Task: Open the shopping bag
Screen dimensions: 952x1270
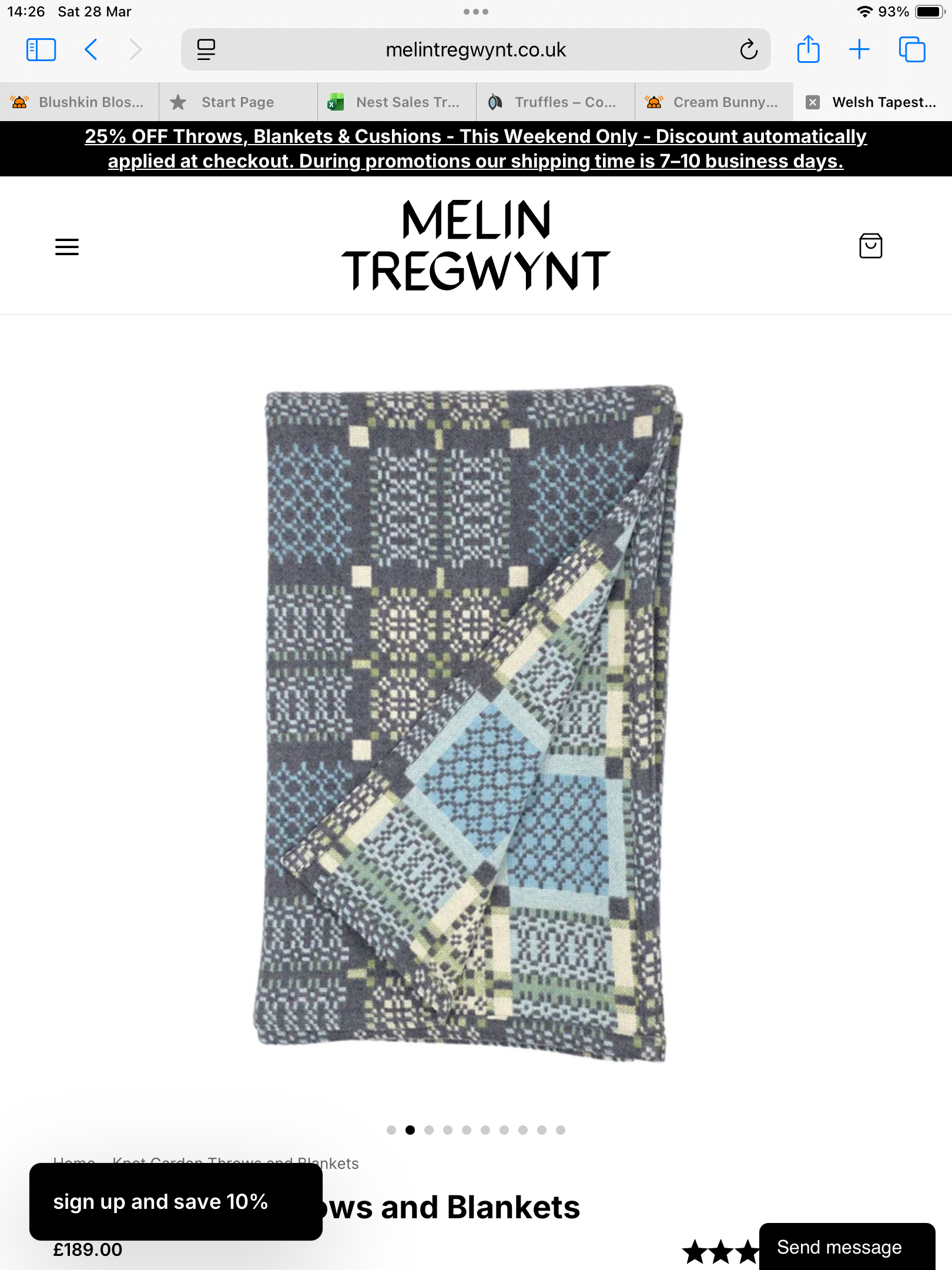Action: (870, 246)
